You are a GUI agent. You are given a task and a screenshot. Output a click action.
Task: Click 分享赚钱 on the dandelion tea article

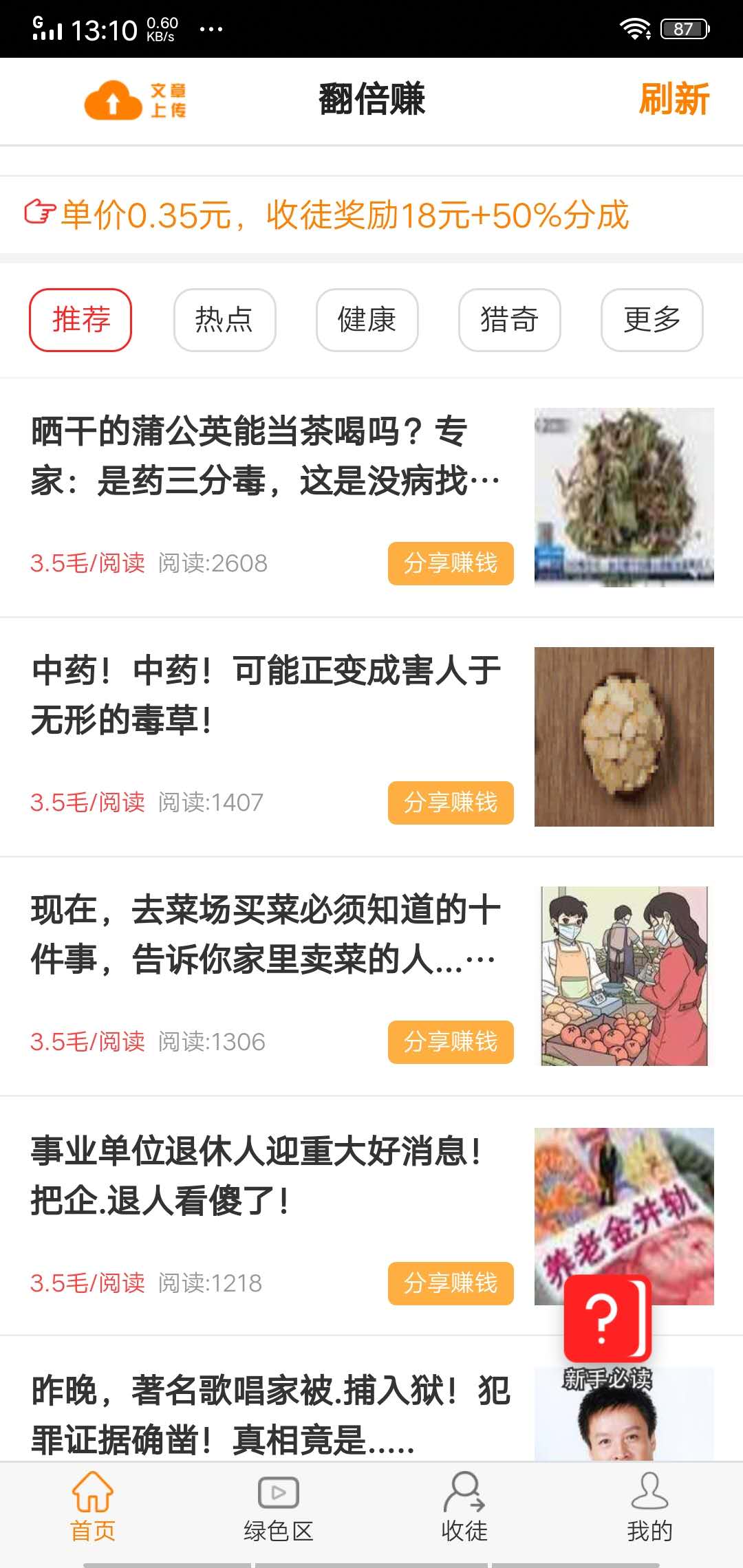pos(451,564)
